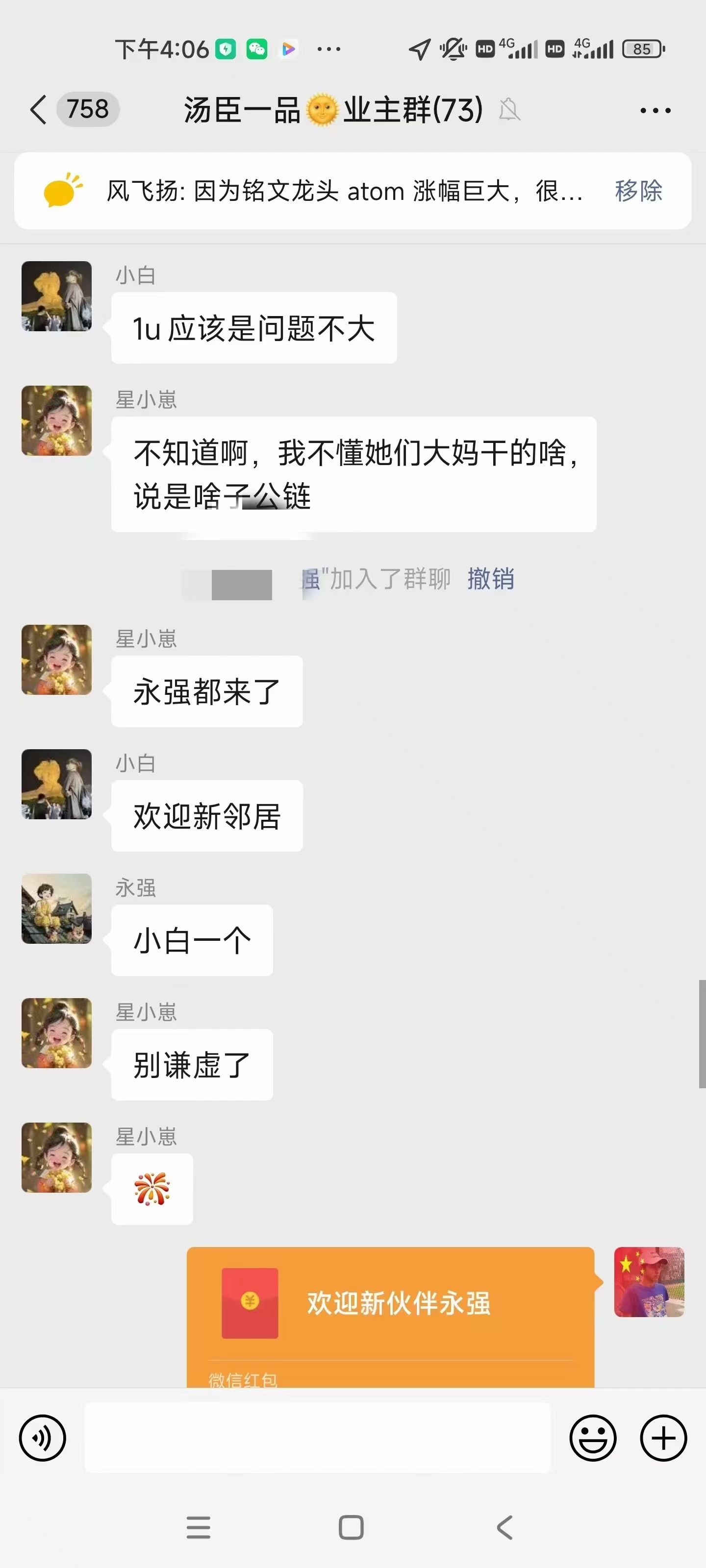The width and height of the screenshot is (706, 1568).
Task: Open 星小崽's avatar beside 永强都来了
Action: 57,660
